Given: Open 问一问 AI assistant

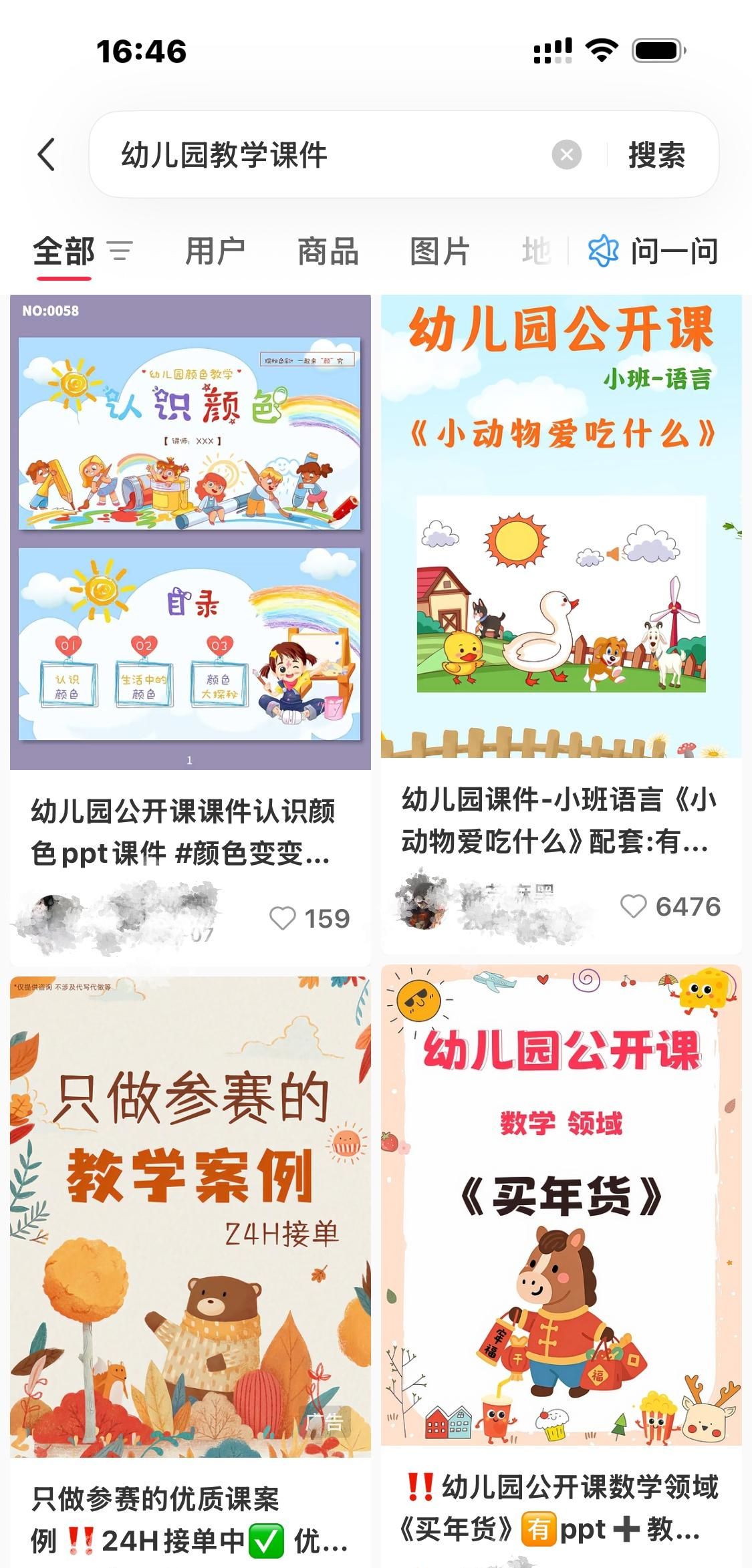Looking at the screenshot, I should tap(652, 252).
